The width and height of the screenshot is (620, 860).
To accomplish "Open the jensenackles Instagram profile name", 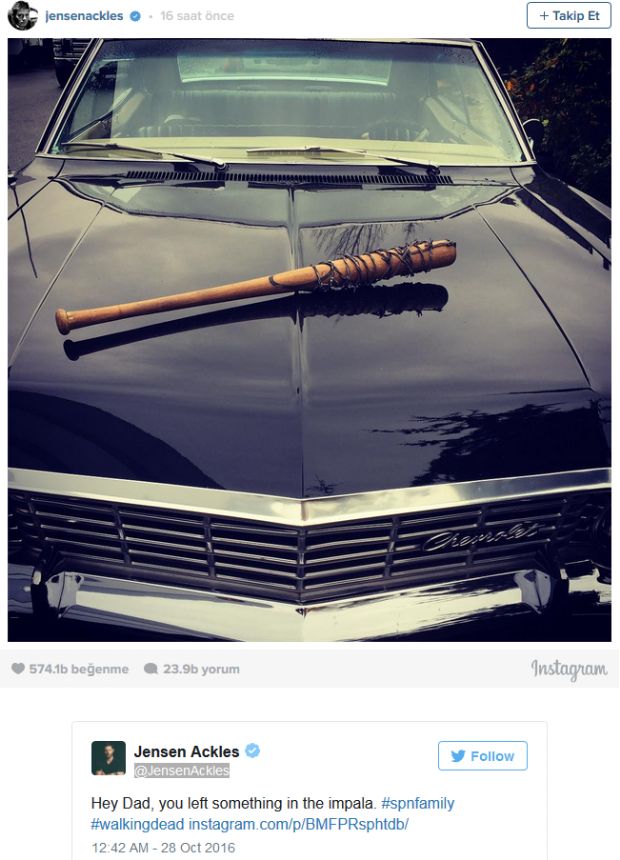I will [x=84, y=16].
